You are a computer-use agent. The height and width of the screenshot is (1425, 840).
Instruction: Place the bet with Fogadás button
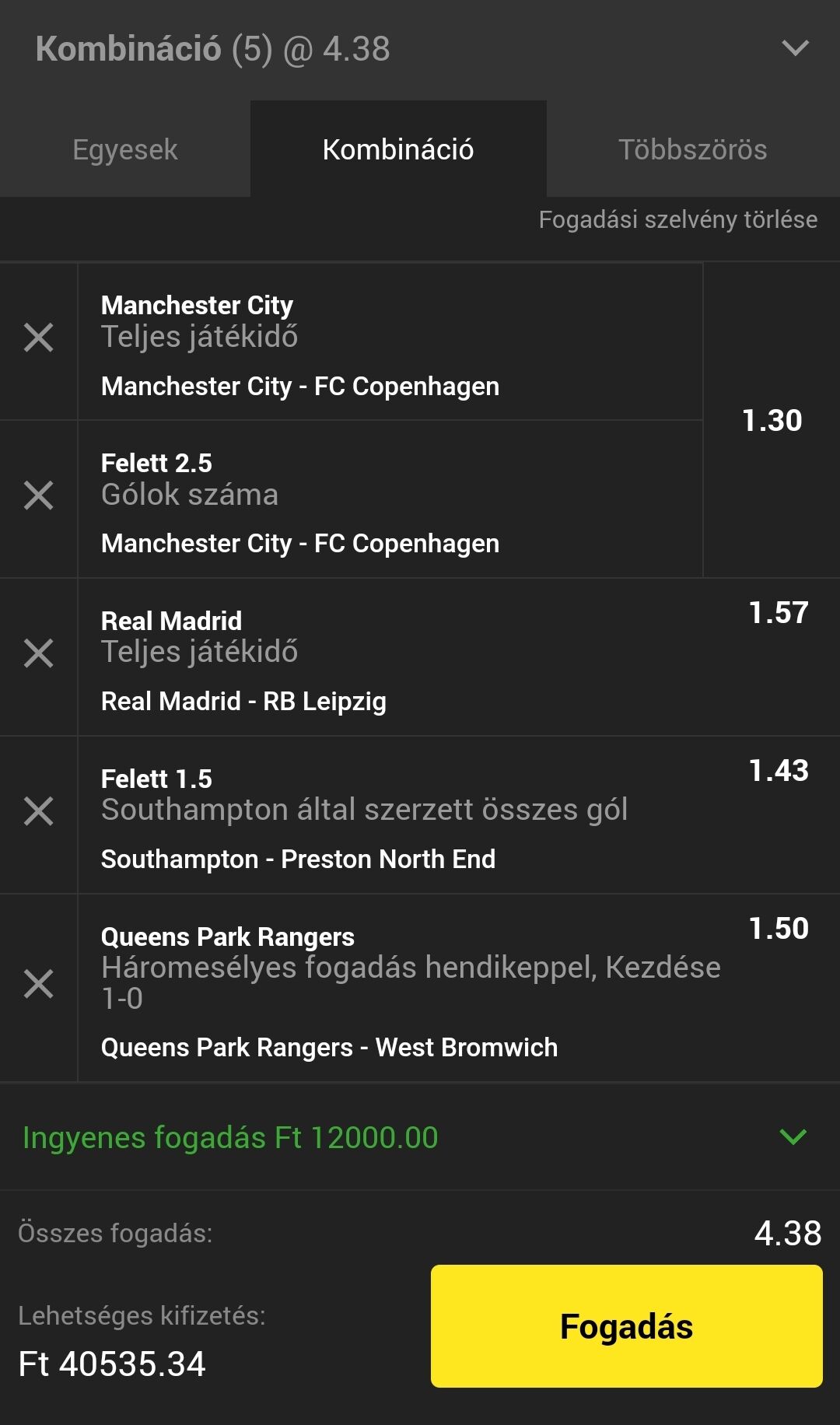coord(626,1326)
